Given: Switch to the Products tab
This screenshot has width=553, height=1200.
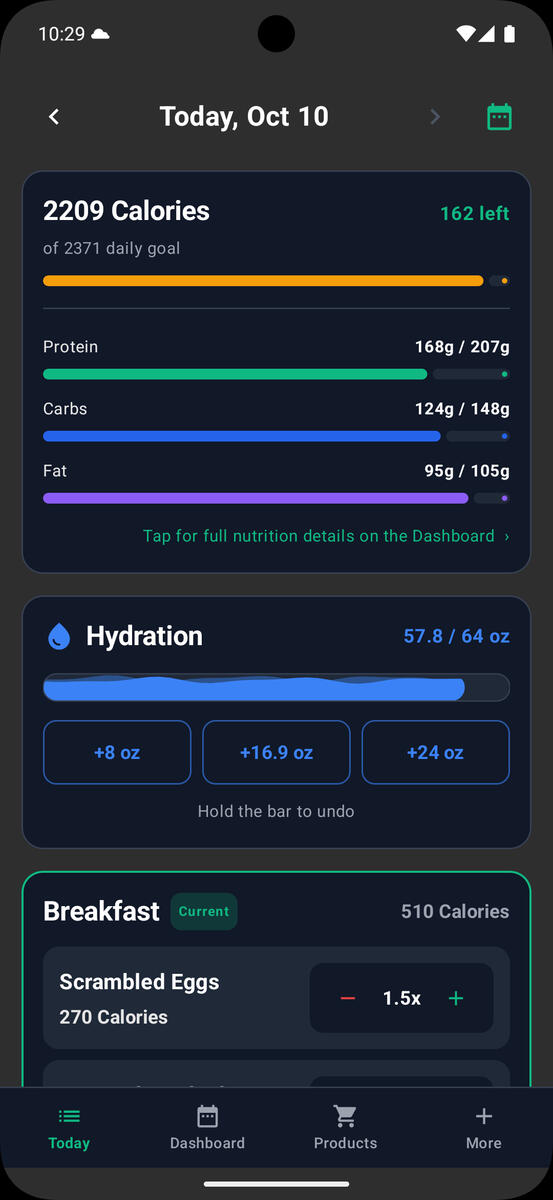Looking at the screenshot, I should coord(345,1128).
